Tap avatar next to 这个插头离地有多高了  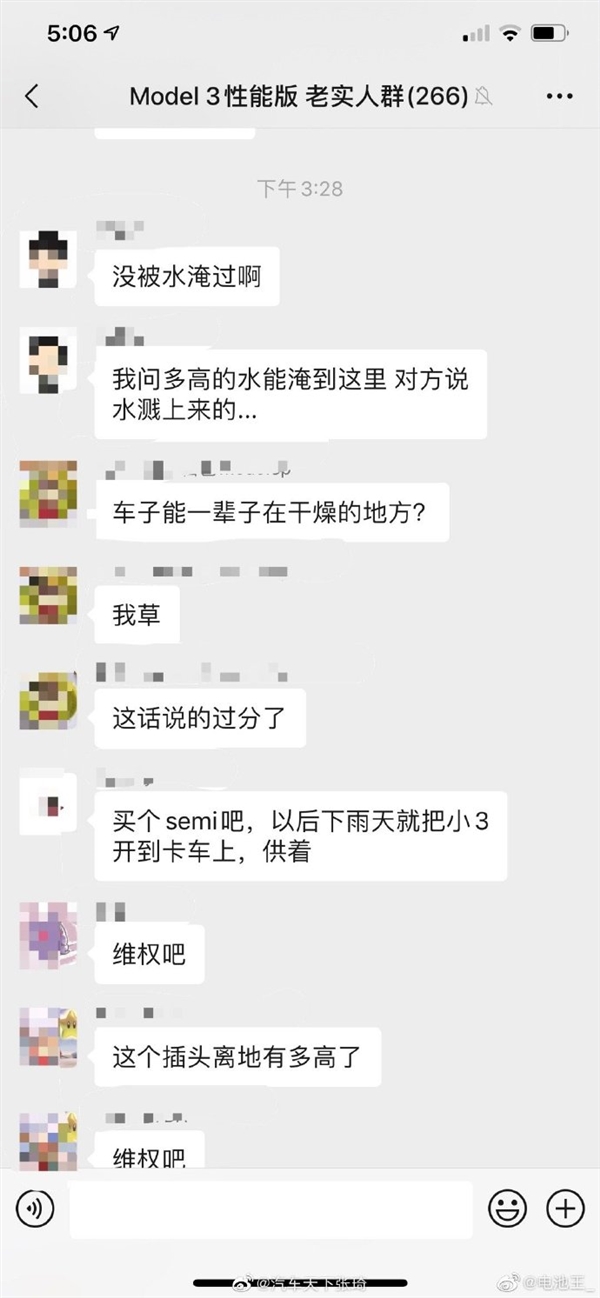click(x=48, y=1036)
